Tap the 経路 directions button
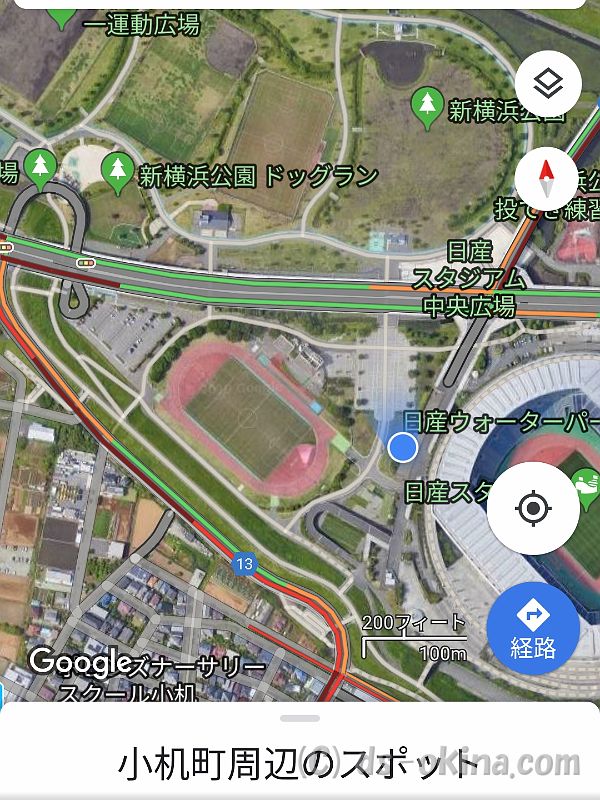Image resolution: width=600 pixels, height=800 pixels. click(x=533, y=627)
